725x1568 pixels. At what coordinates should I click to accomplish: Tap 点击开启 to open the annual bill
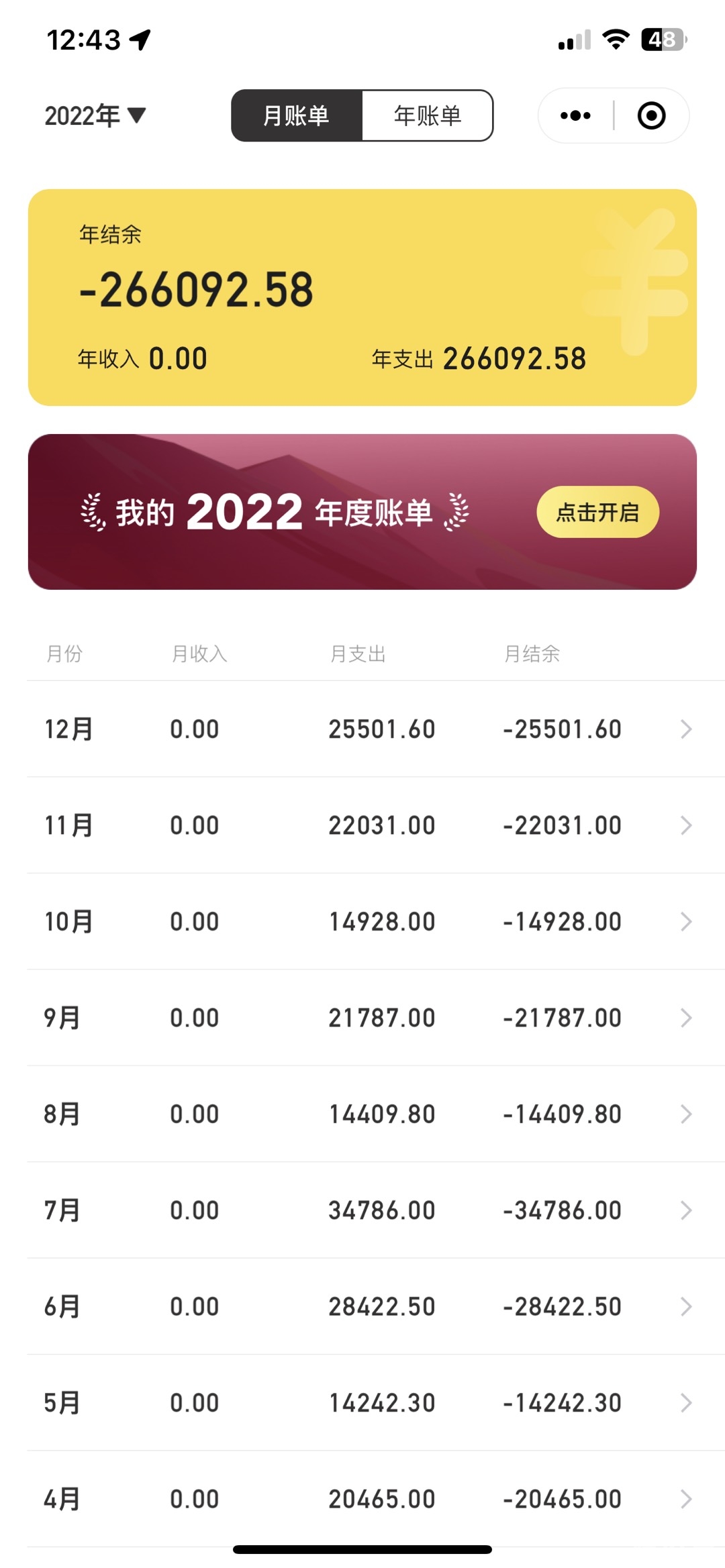point(597,512)
